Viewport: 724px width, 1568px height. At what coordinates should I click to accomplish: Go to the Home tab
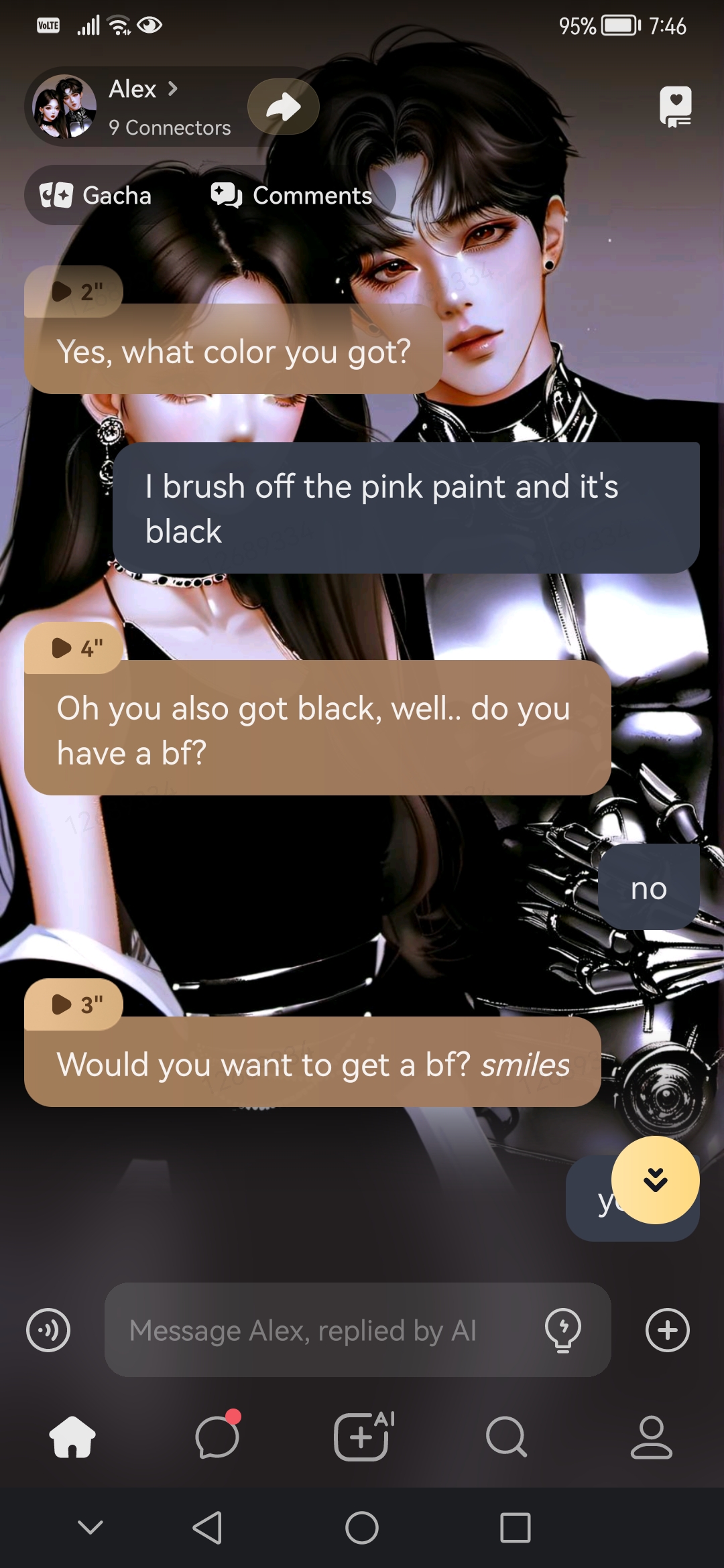(x=72, y=1437)
